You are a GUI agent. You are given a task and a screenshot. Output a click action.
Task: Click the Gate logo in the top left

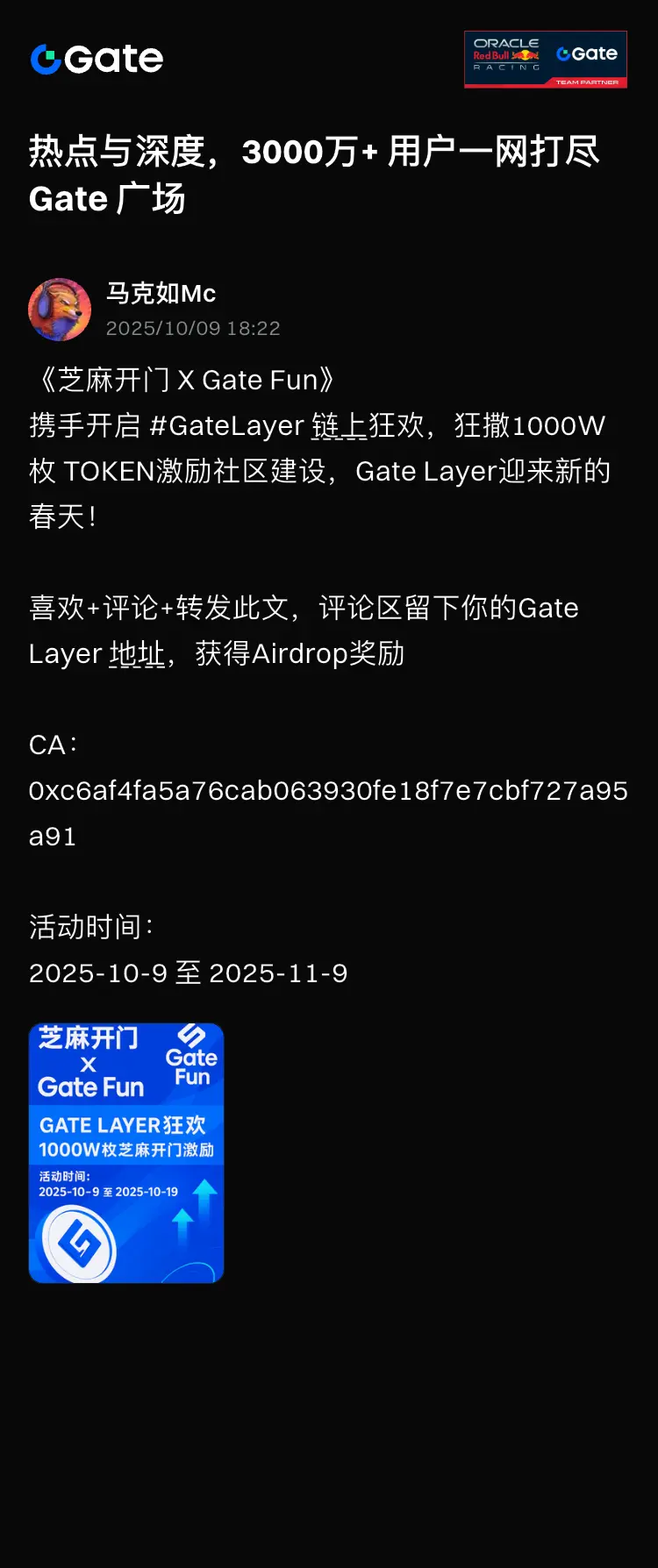point(97,58)
